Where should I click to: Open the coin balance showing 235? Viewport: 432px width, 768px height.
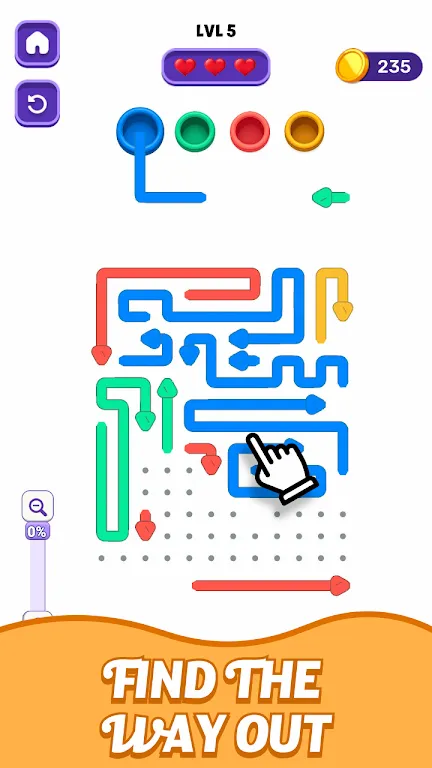click(x=379, y=66)
